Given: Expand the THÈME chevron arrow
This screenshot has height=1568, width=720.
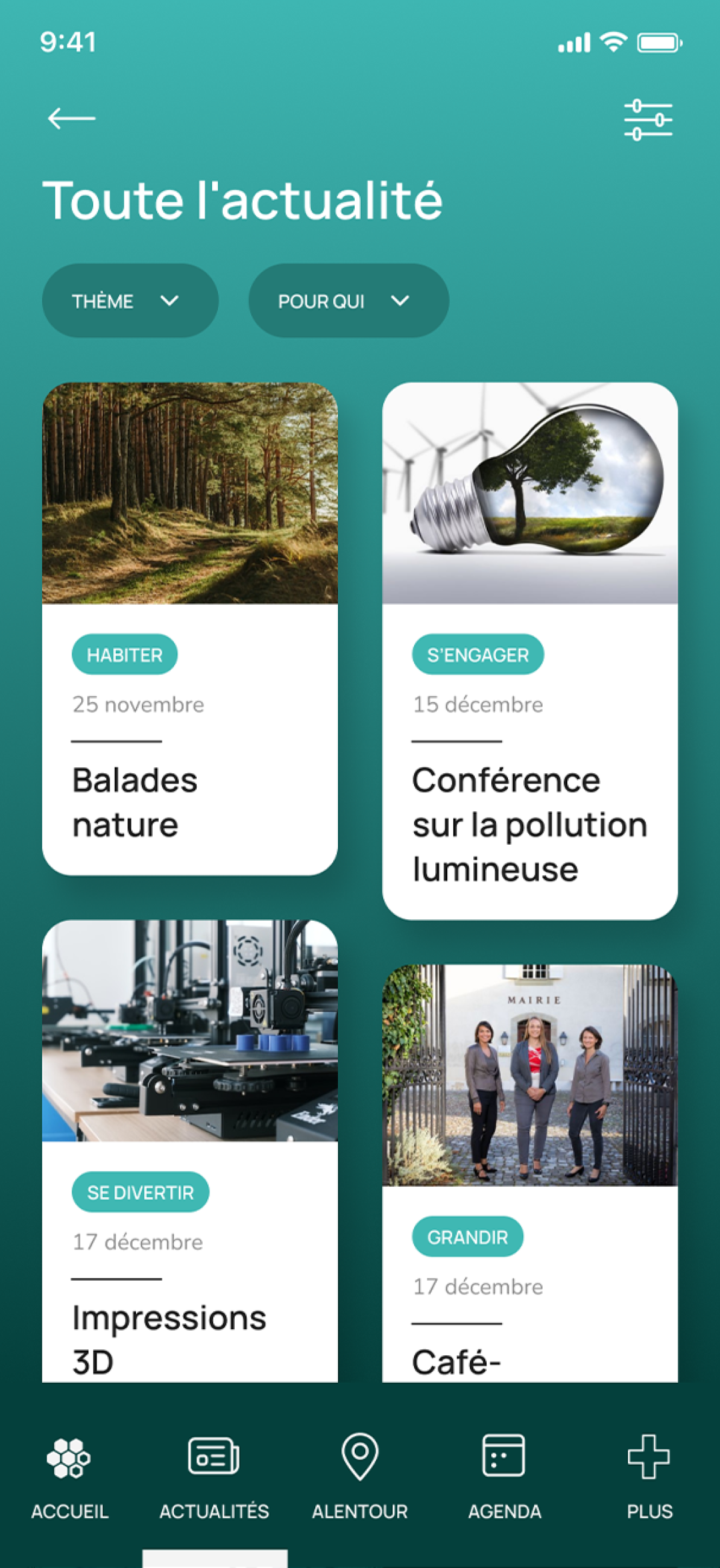Looking at the screenshot, I should [171, 301].
